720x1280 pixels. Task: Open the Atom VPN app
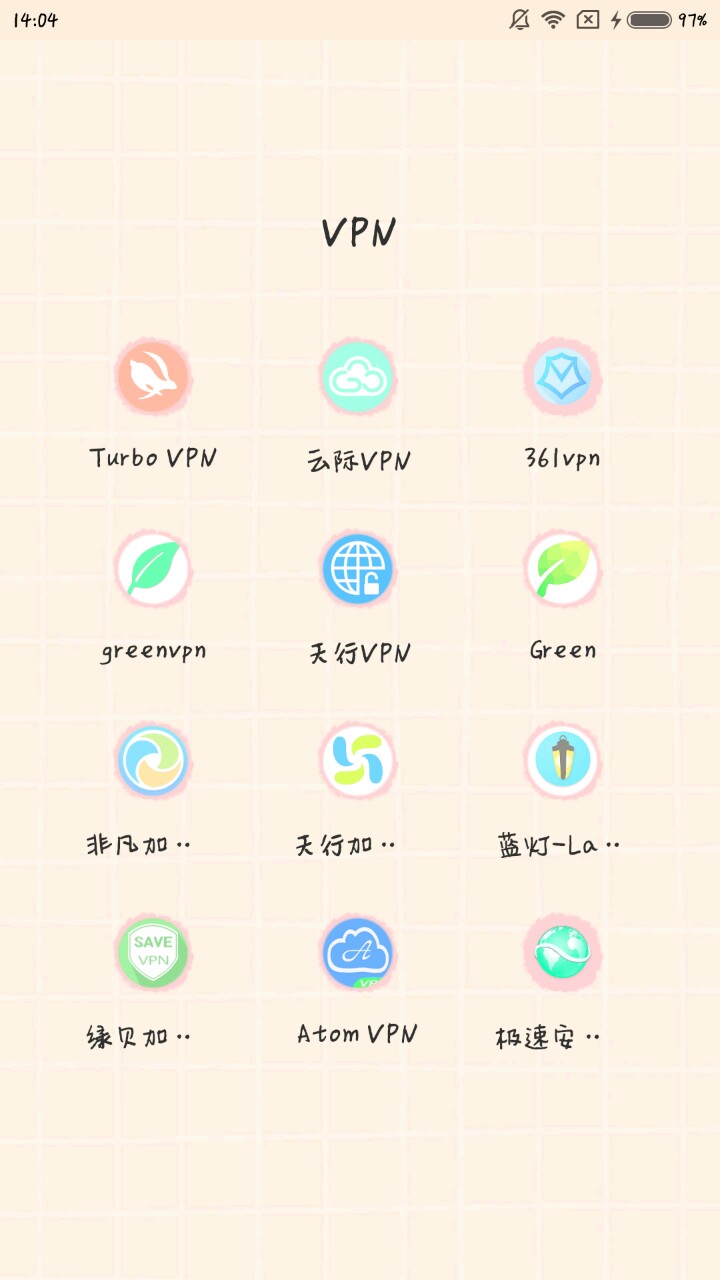click(358, 953)
